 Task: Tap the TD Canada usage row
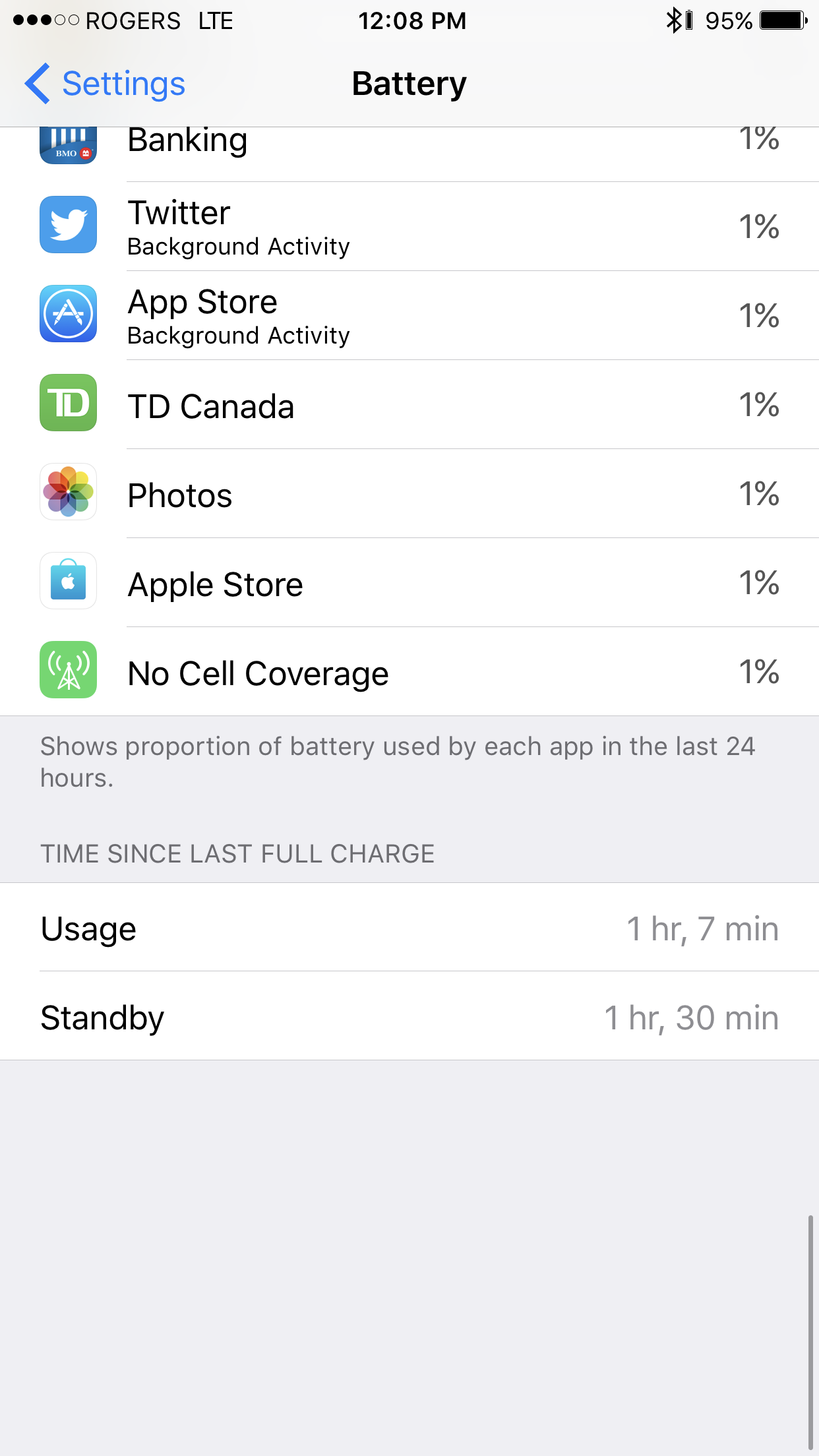[x=409, y=404]
